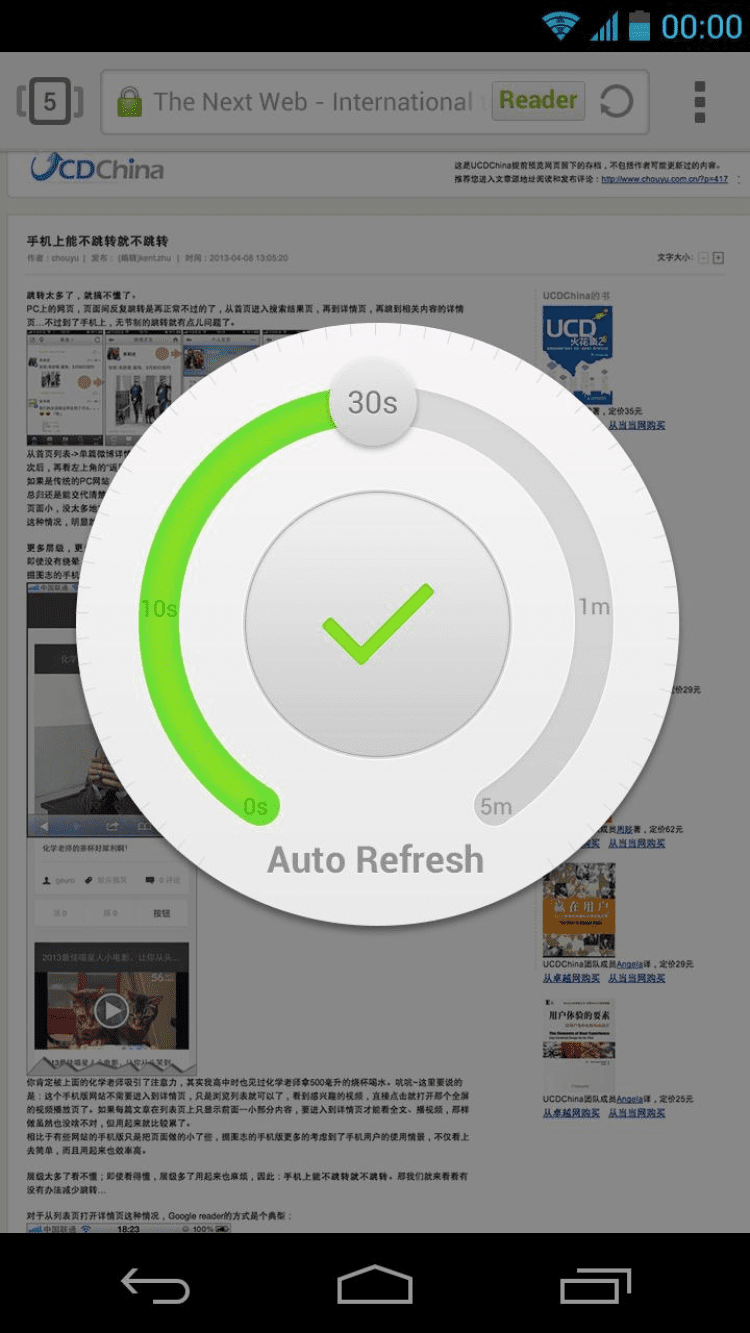This screenshot has height=1333, width=750.
Task: Reload the page with the refresh icon
Action: pyautogui.click(x=616, y=101)
